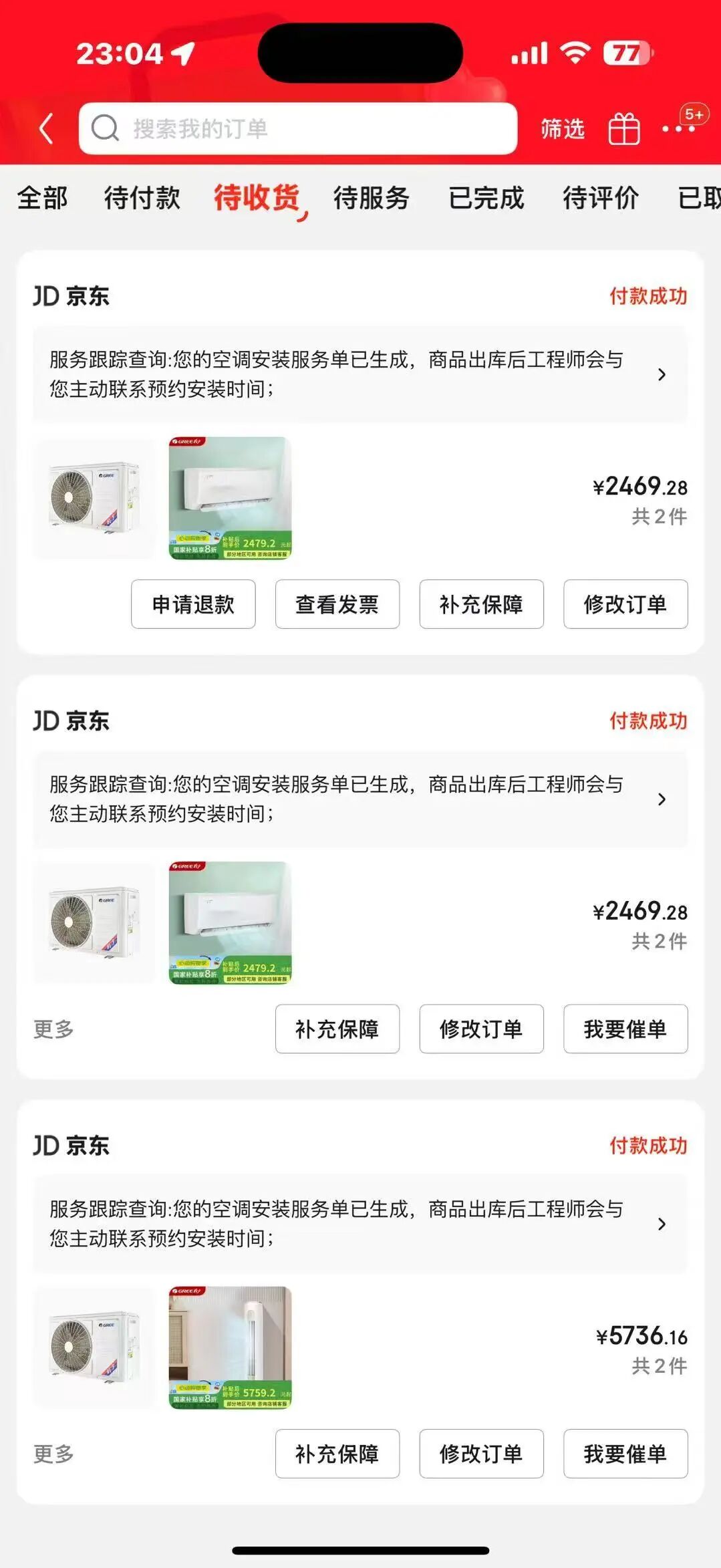Viewport: 721px width, 1568px height.
Task: Open the gift box icon
Action: pyautogui.click(x=624, y=128)
